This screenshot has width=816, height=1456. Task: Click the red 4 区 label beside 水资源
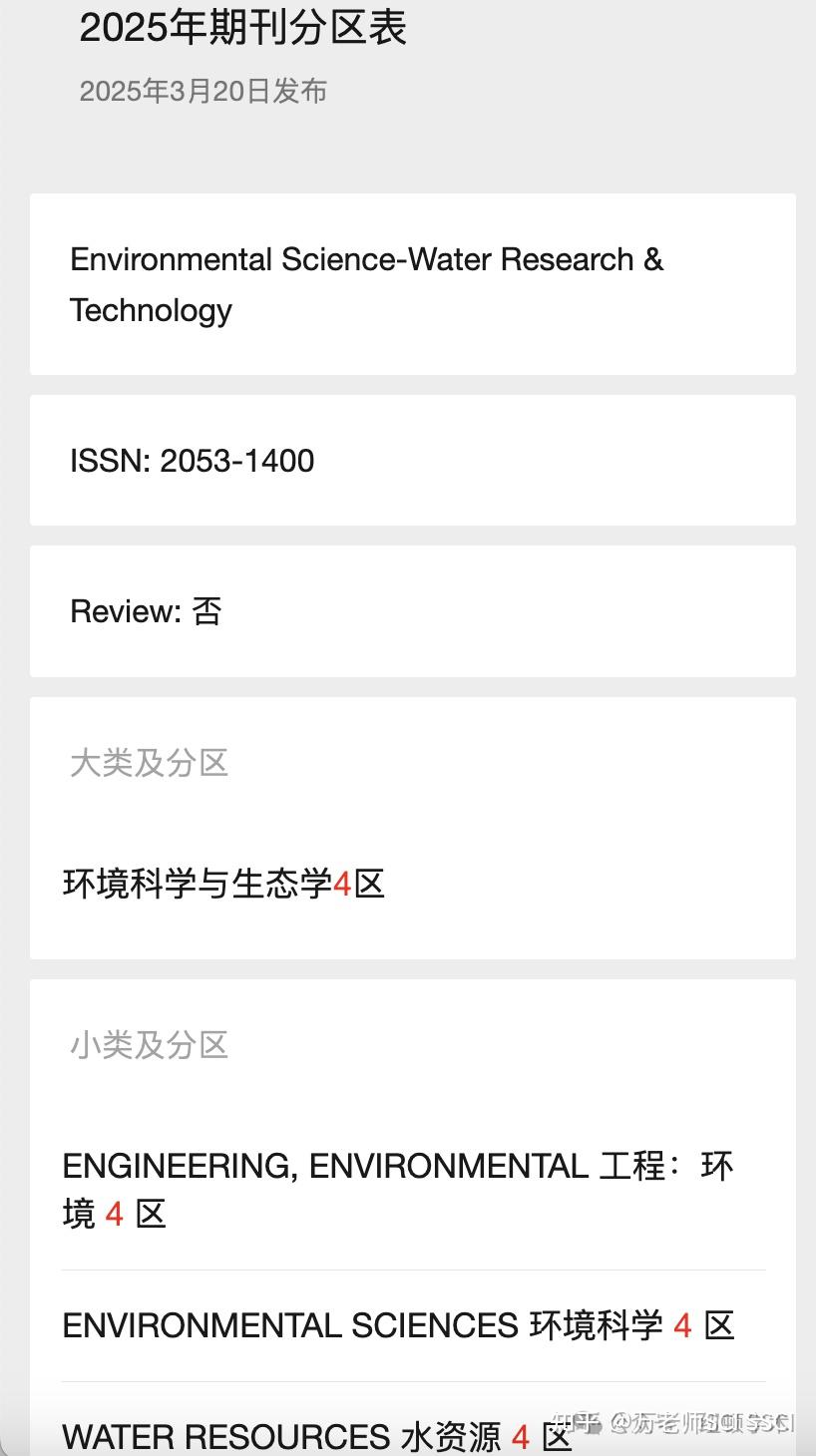click(x=541, y=1436)
